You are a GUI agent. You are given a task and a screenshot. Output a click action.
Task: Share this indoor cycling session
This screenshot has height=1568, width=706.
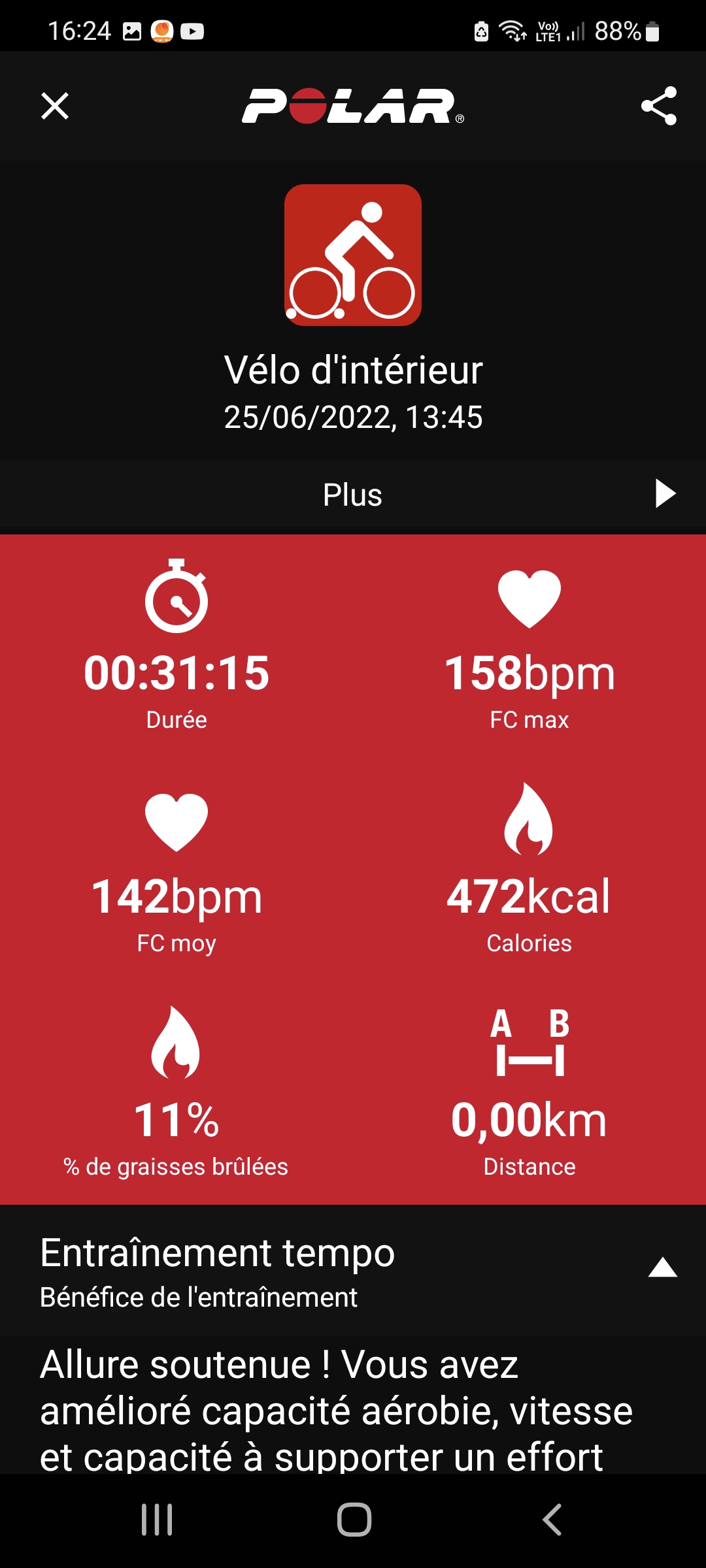(658, 106)
